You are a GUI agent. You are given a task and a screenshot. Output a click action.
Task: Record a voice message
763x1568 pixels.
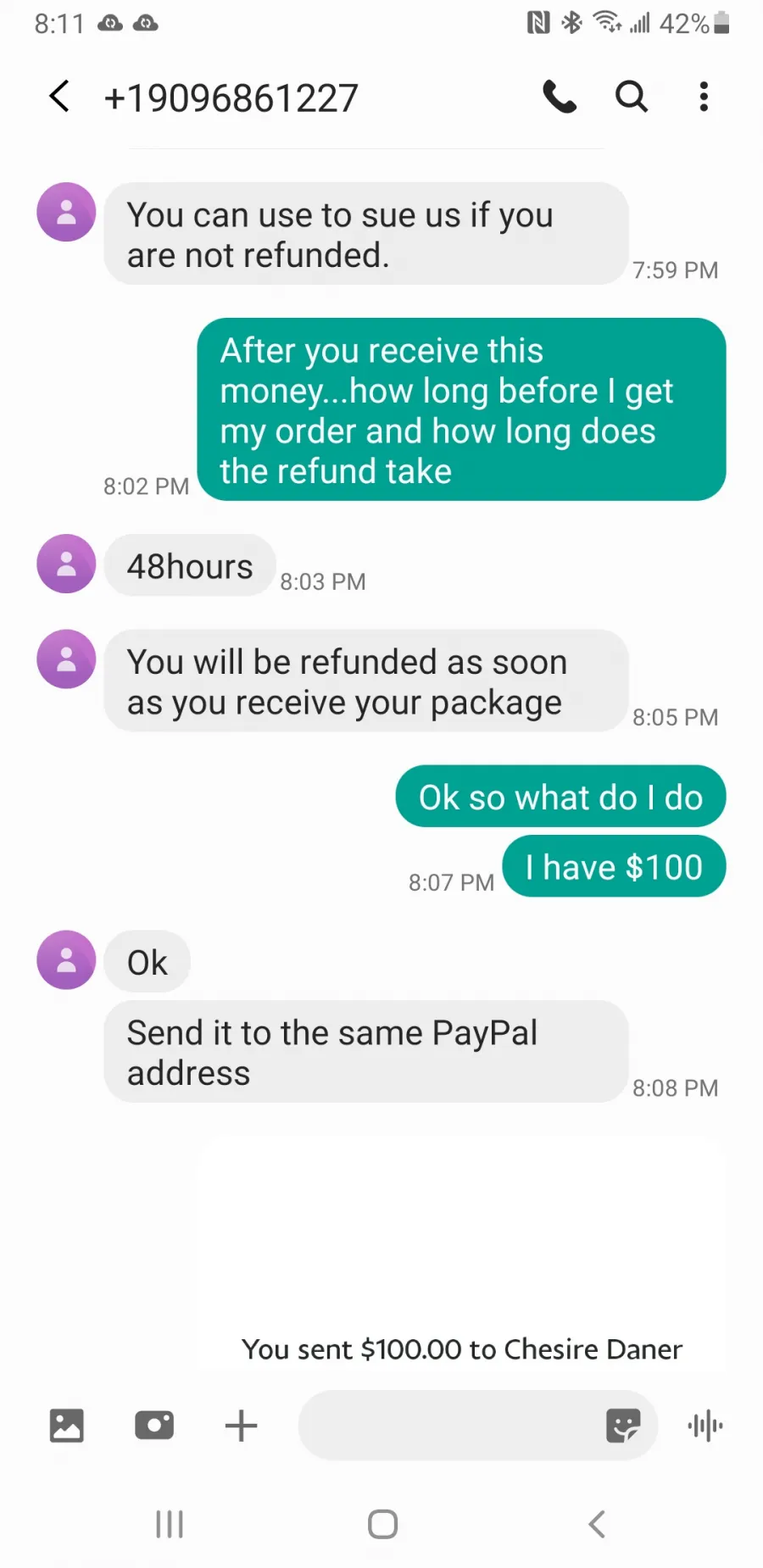click(705, 1426)
